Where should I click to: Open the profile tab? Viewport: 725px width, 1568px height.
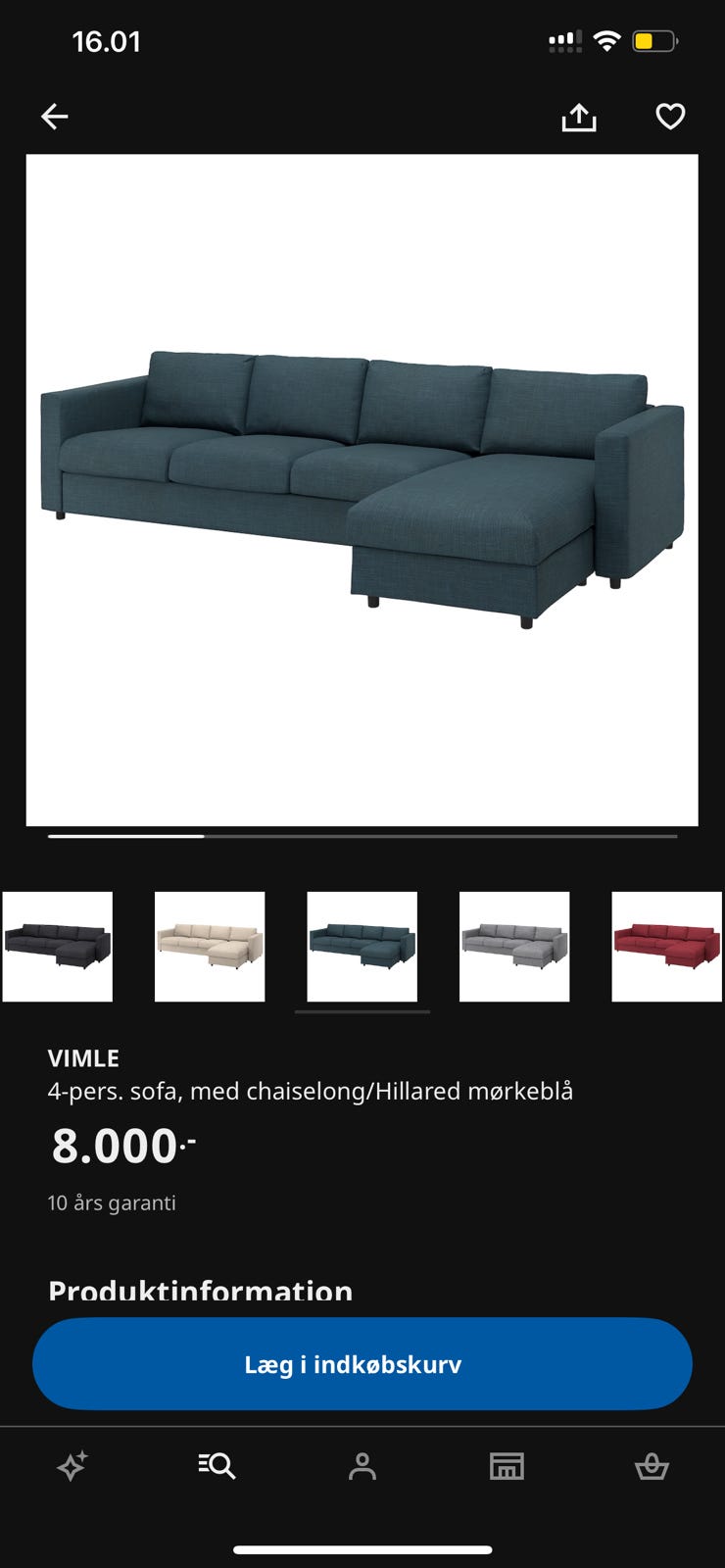[x=362, y=1466]
